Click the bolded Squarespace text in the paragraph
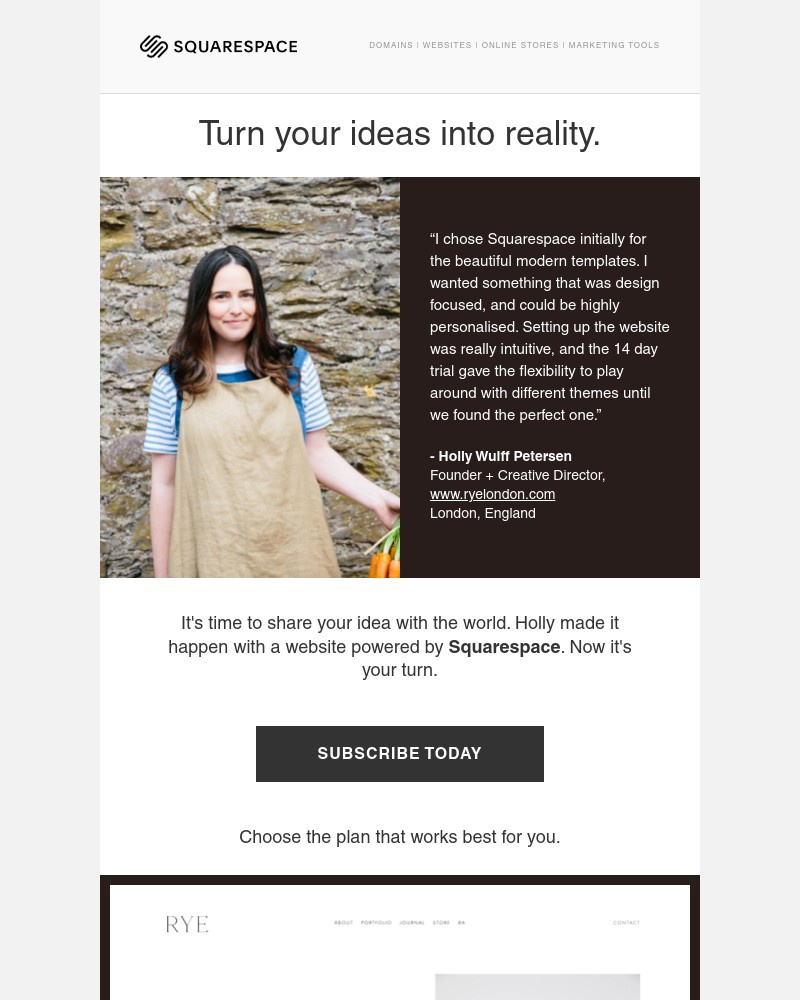This screenshot has width=800, height=1000. 504,646
